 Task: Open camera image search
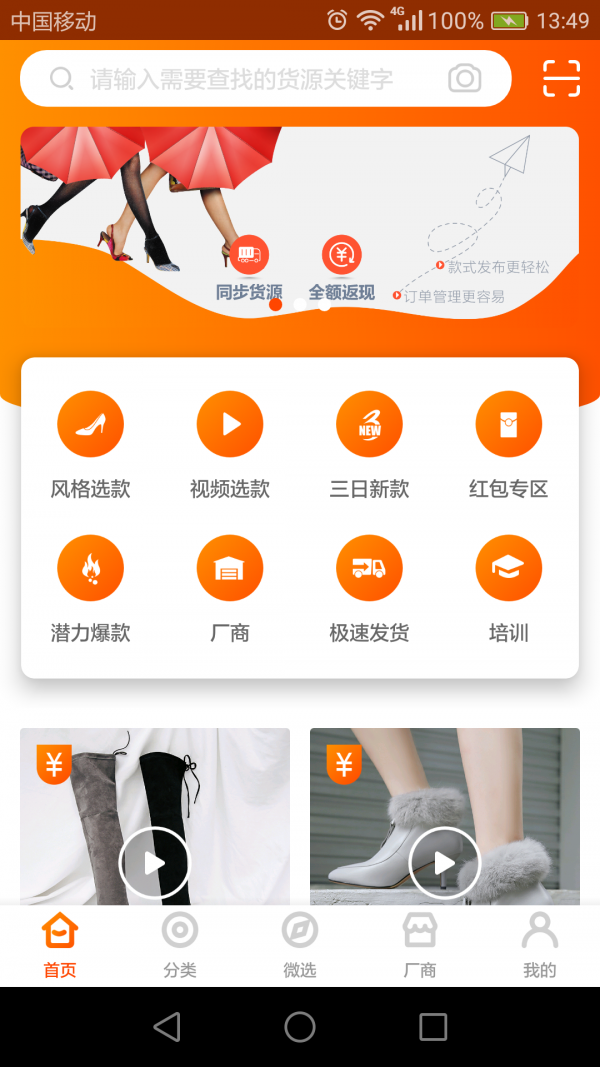point(464,79)
